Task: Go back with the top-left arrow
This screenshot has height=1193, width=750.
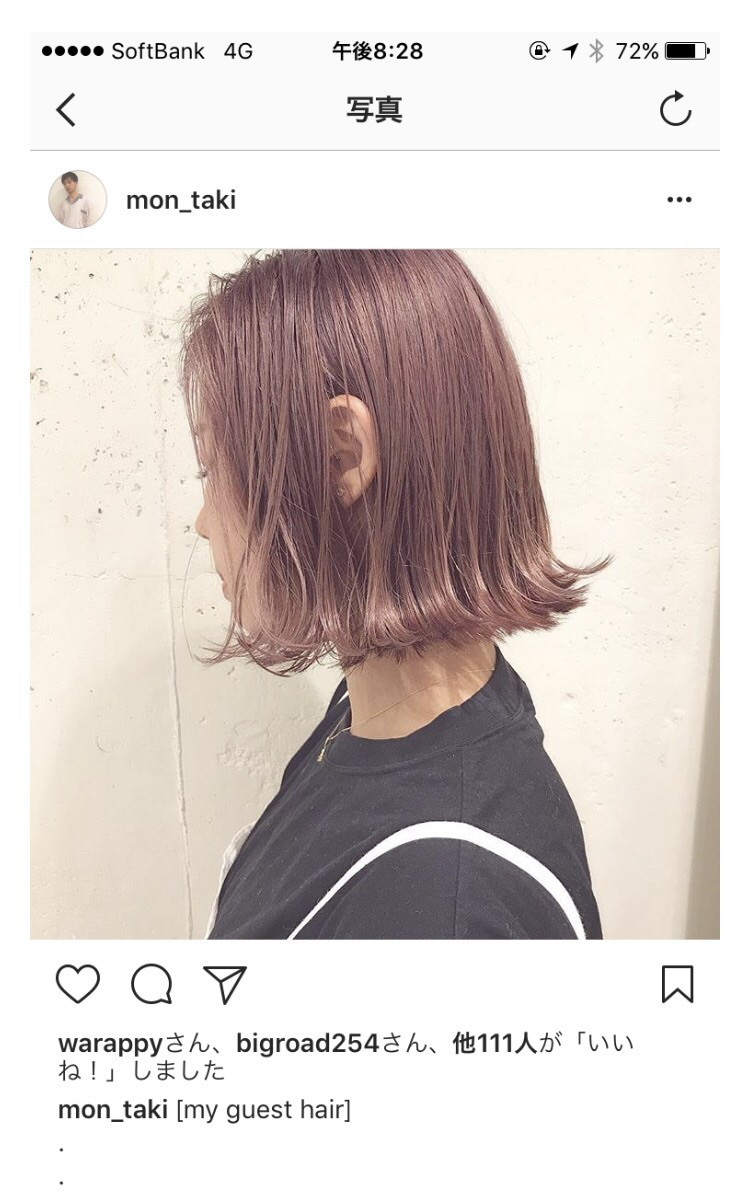Action: tap(66, 110)
